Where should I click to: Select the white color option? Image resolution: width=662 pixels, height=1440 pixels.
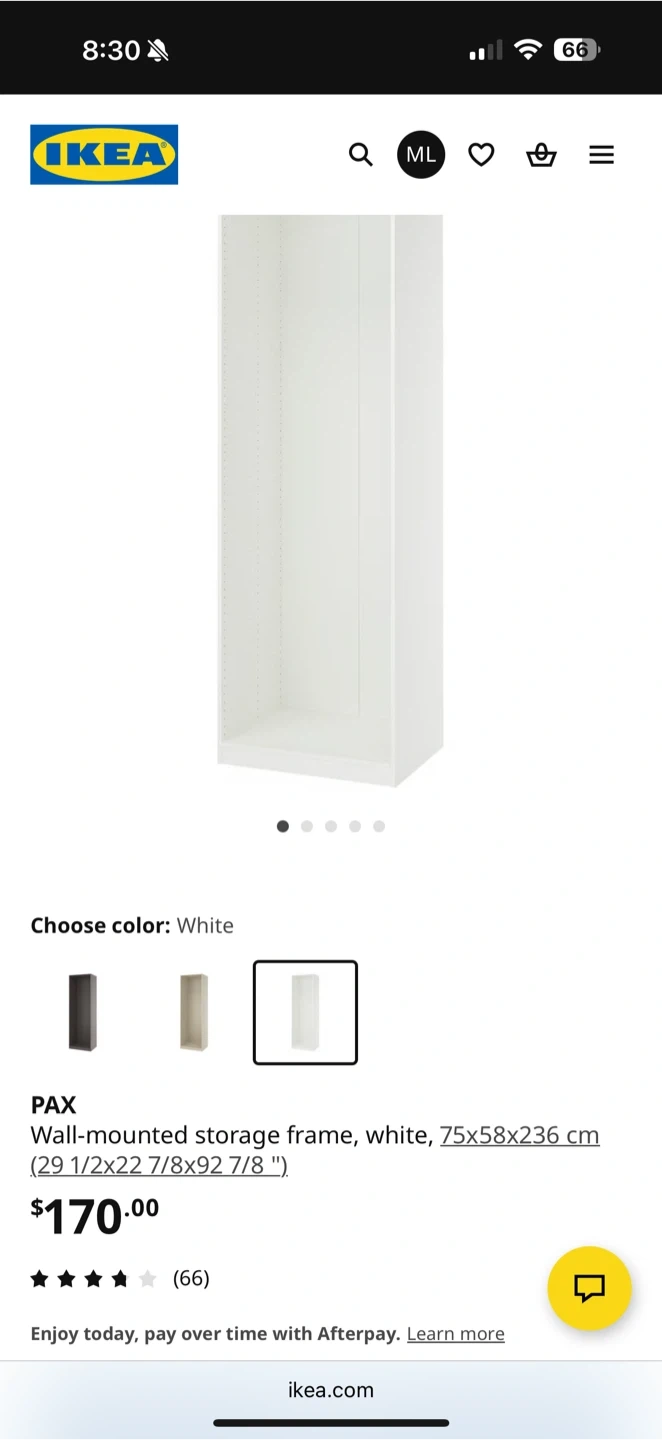tap(305, 1012)
